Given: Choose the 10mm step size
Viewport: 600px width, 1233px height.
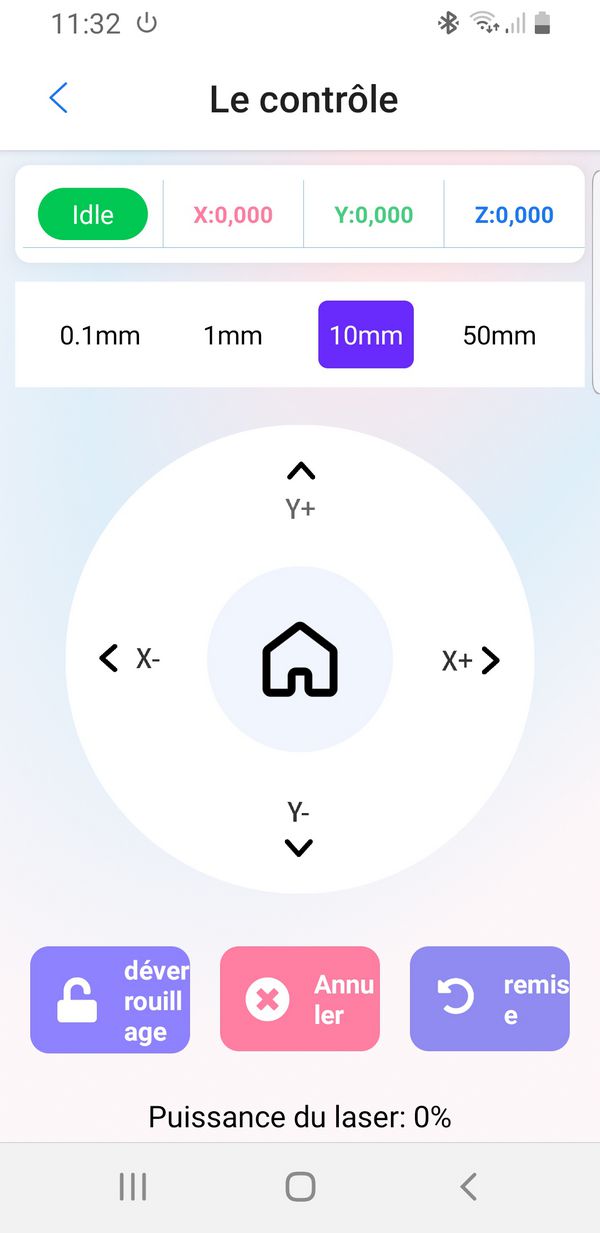Looking at the screenshot, I should tap(366, 335).
